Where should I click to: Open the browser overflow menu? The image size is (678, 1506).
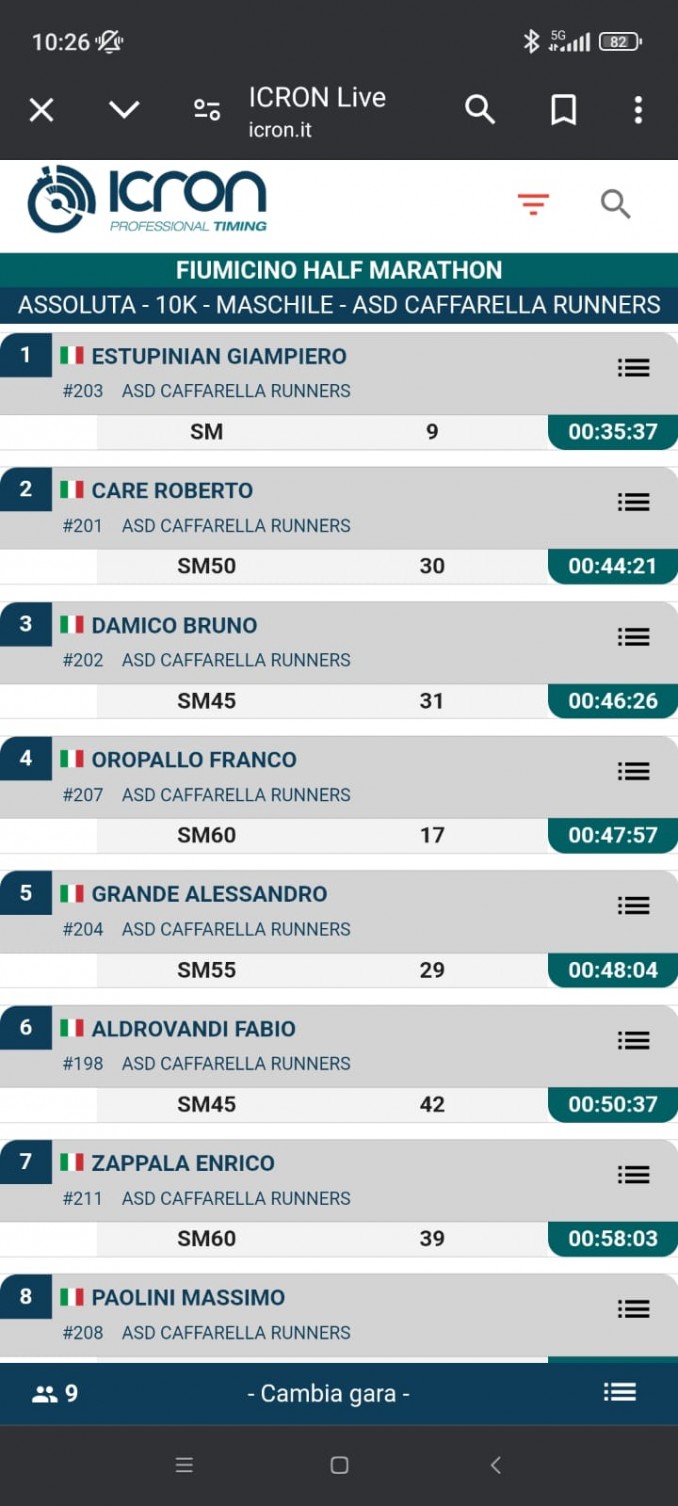coord(638,110)
